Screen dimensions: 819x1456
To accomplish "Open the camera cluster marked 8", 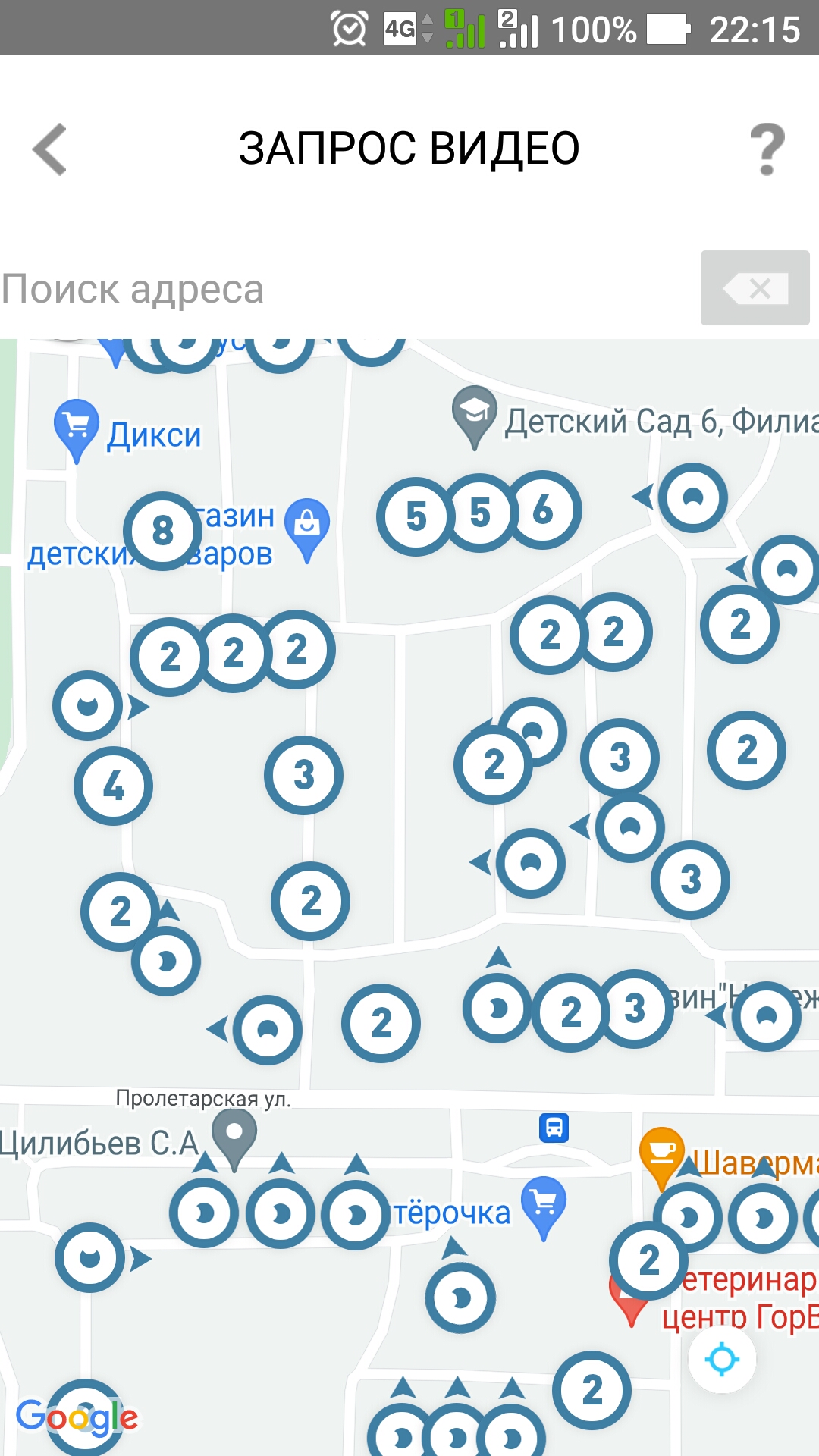I will click(x=162, y=531).
